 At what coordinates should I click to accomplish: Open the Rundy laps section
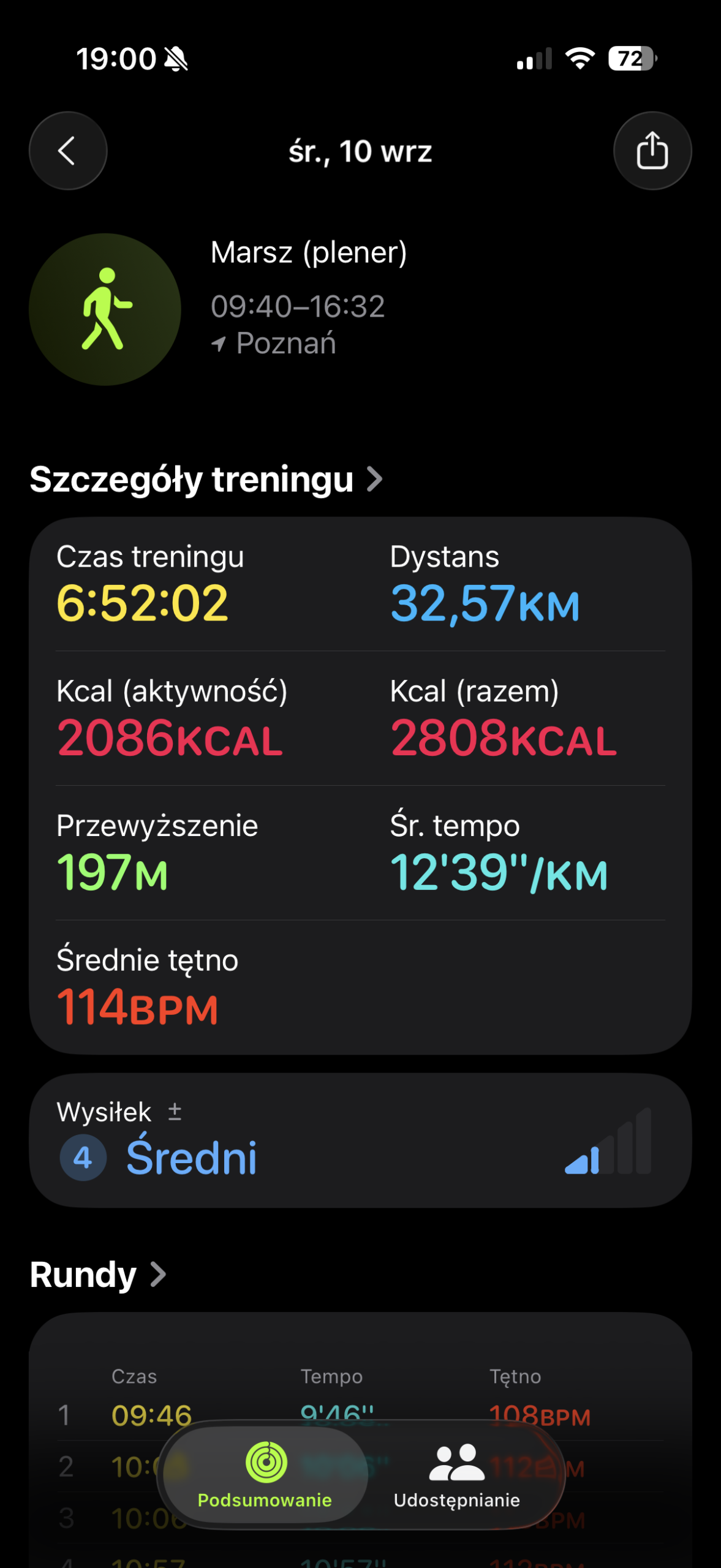(98, 1275)
